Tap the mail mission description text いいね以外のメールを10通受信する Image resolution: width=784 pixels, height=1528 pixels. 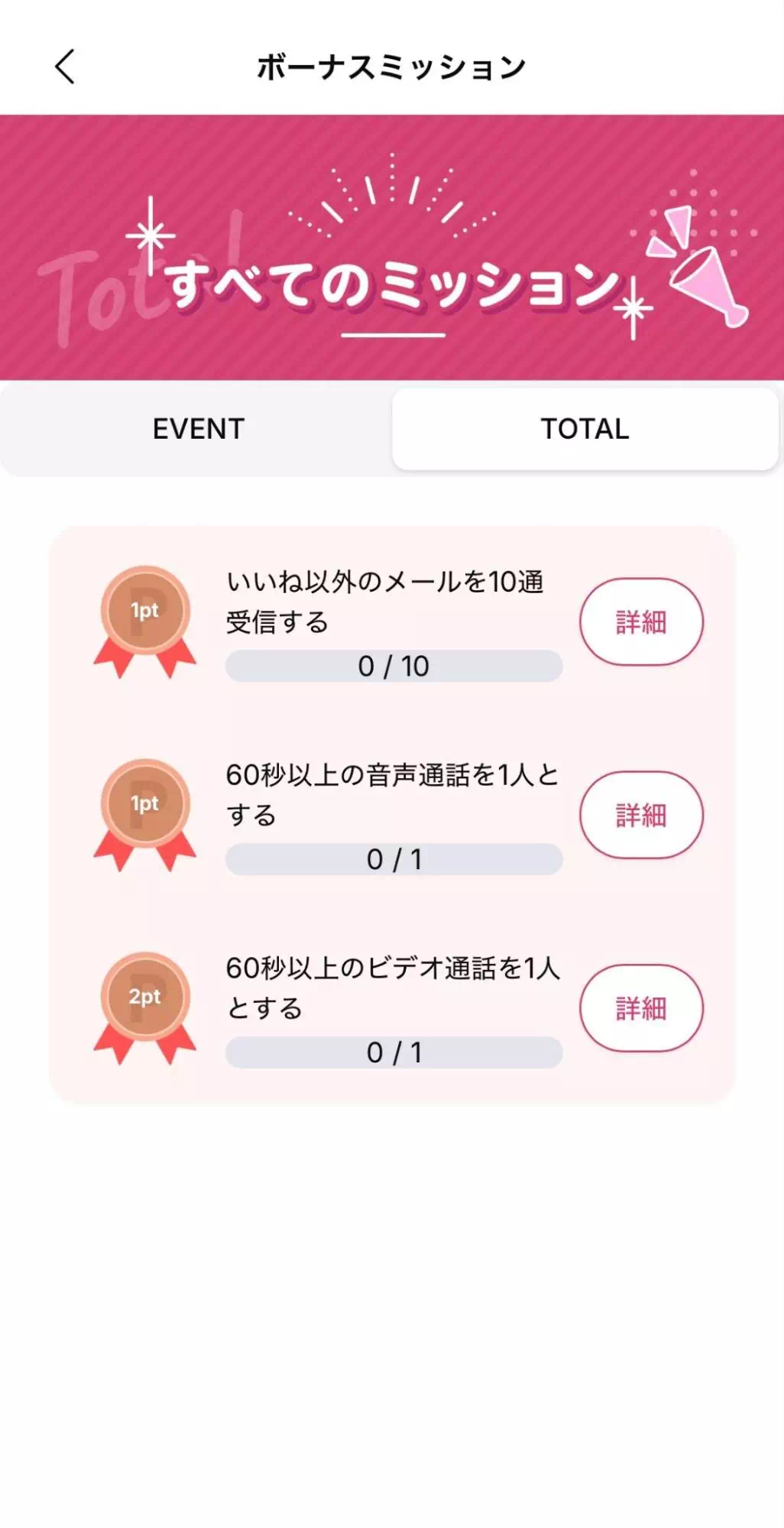[x=386, y=602]
